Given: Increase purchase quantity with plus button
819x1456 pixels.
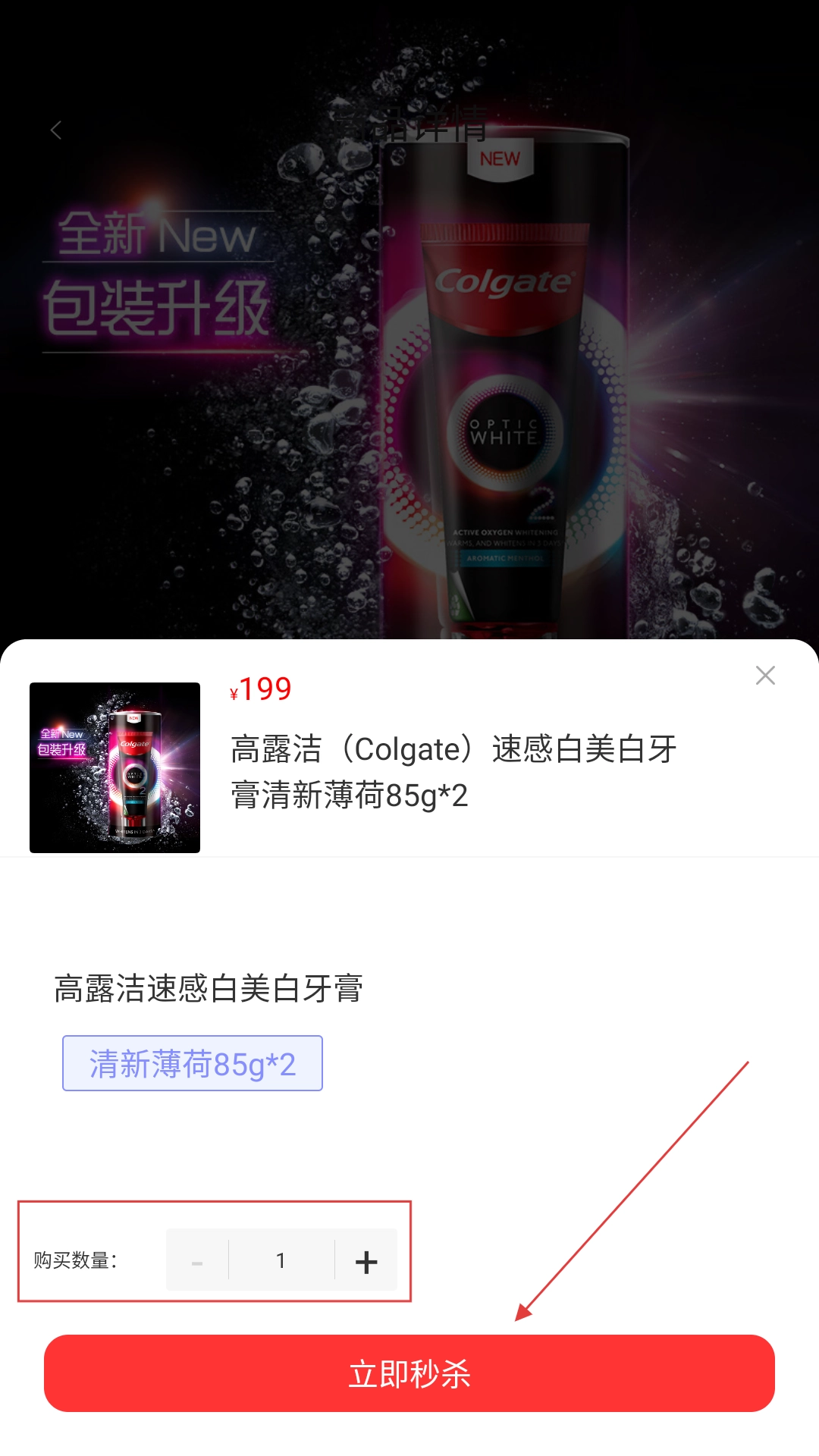Looking at the screenshot, I should click(366, 1261).
